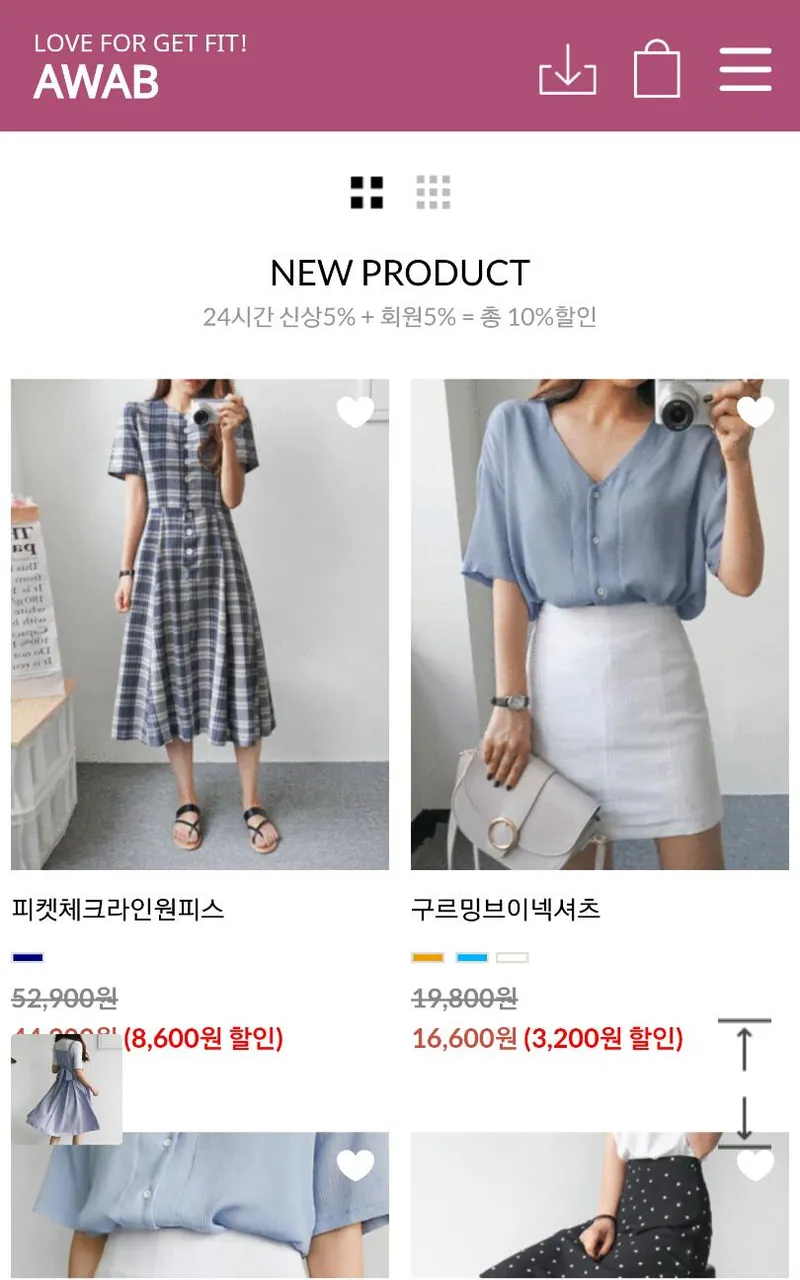The height and width of the screenshot is (1280, 800).
Task: Open the shopping bag
Action: (x=659, y=70)
